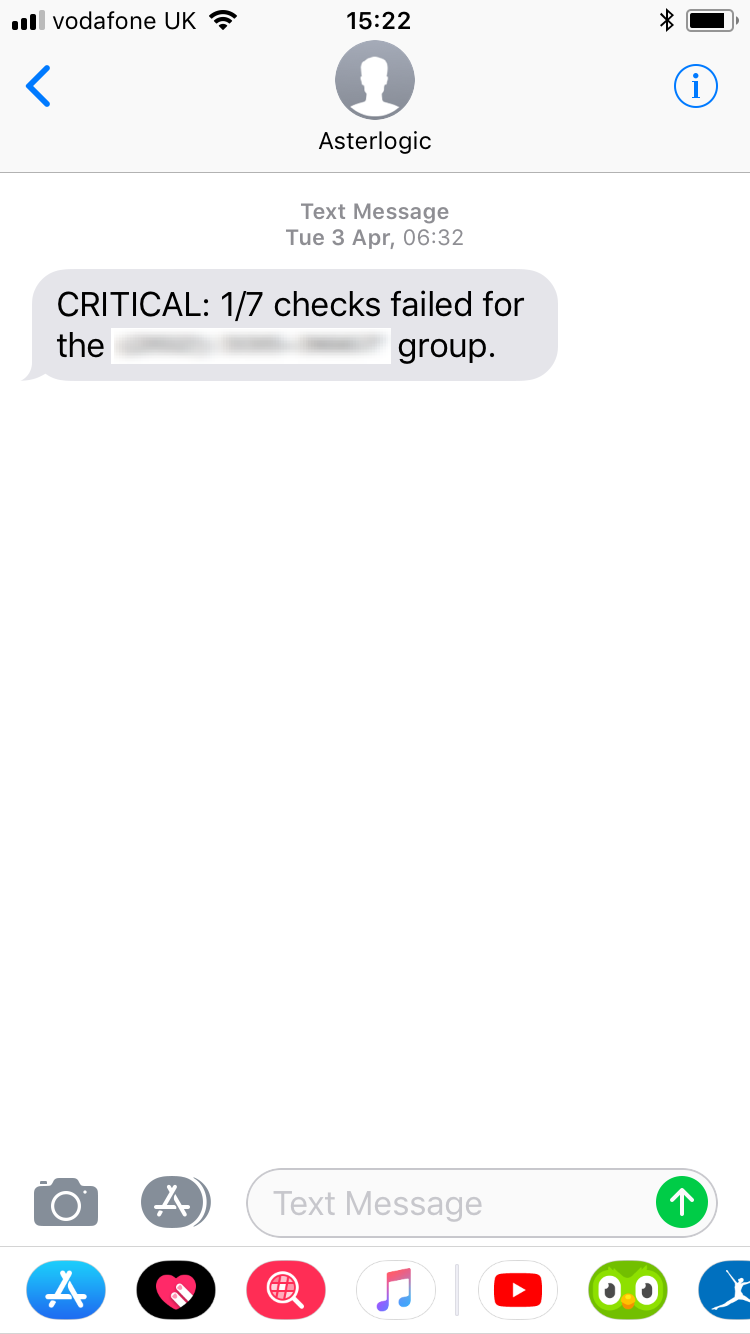Open the Digital Touch heart app
750x1334 pixels.
[x=176, y=1290]
